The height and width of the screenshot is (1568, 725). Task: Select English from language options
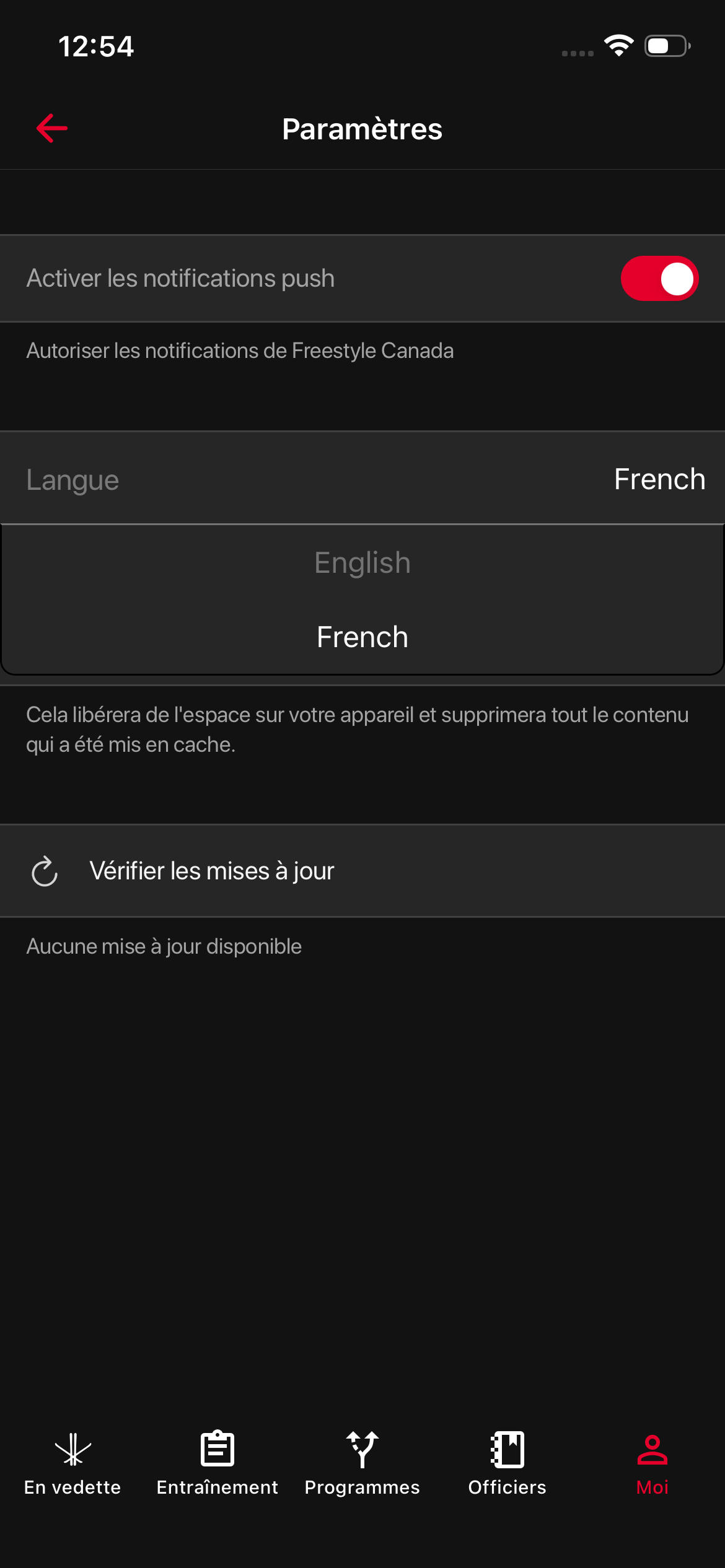point(362,563)
